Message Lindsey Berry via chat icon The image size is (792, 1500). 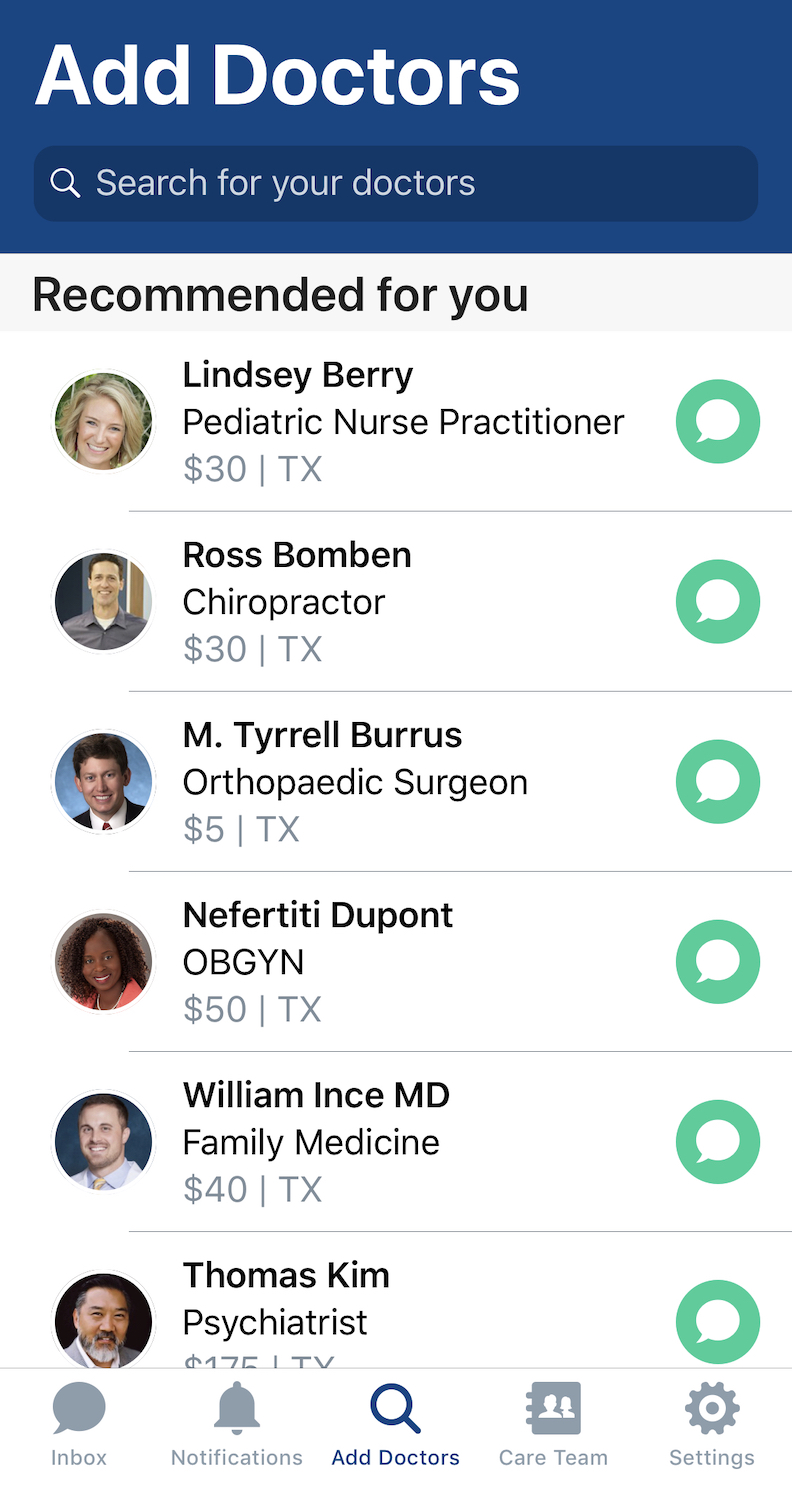pyautogui.click(x=718, y=421)
